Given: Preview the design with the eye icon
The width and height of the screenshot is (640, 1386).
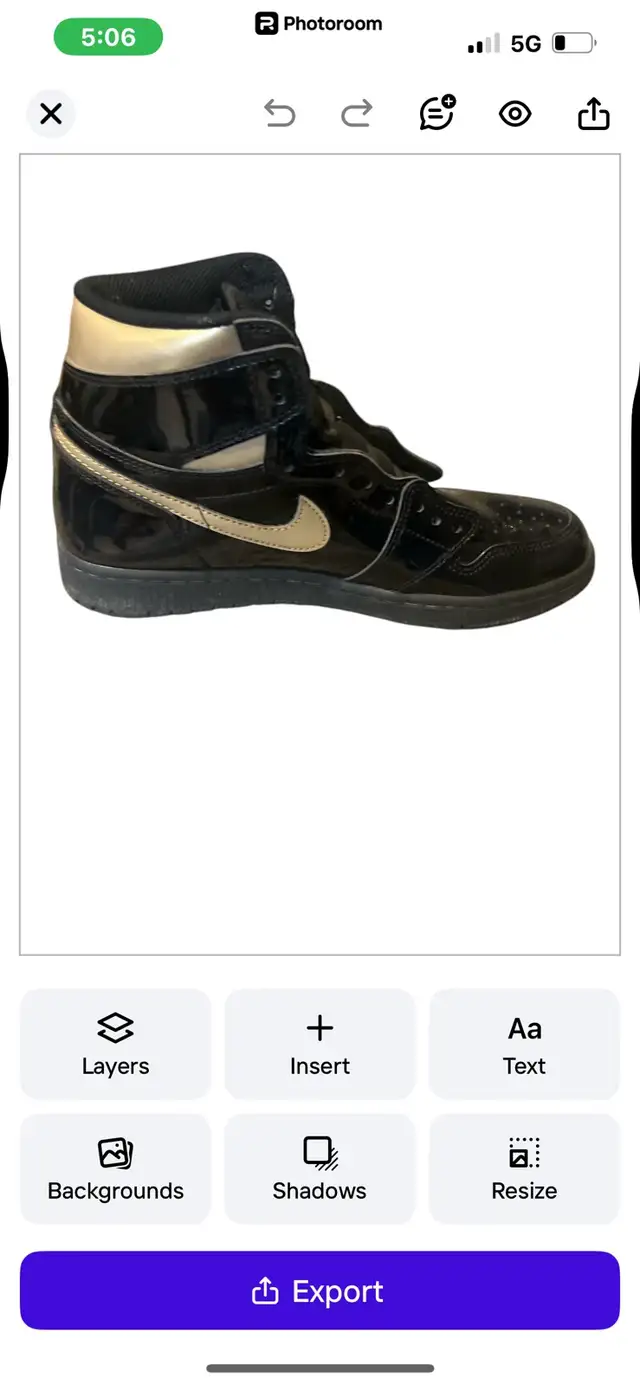Looking at the screenshot, I should (515, 113).
